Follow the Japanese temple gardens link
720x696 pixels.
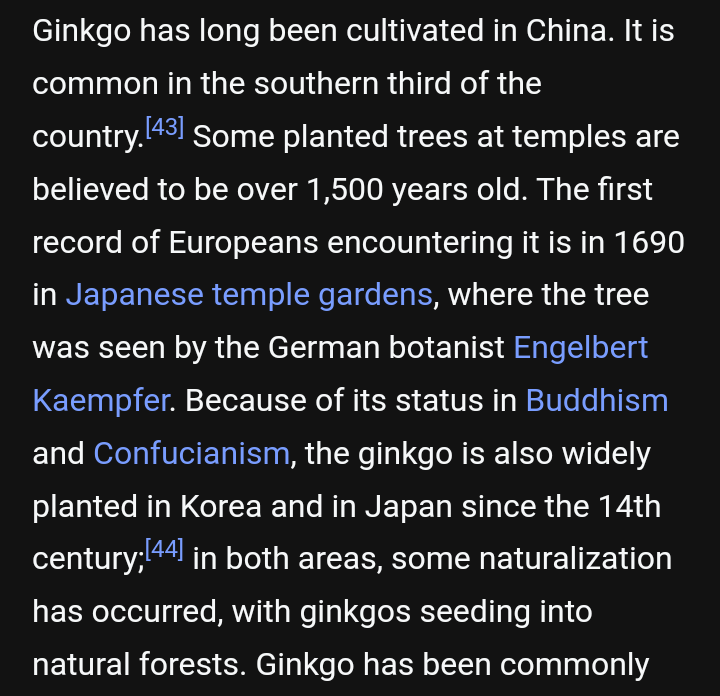(x=249, y=295)
